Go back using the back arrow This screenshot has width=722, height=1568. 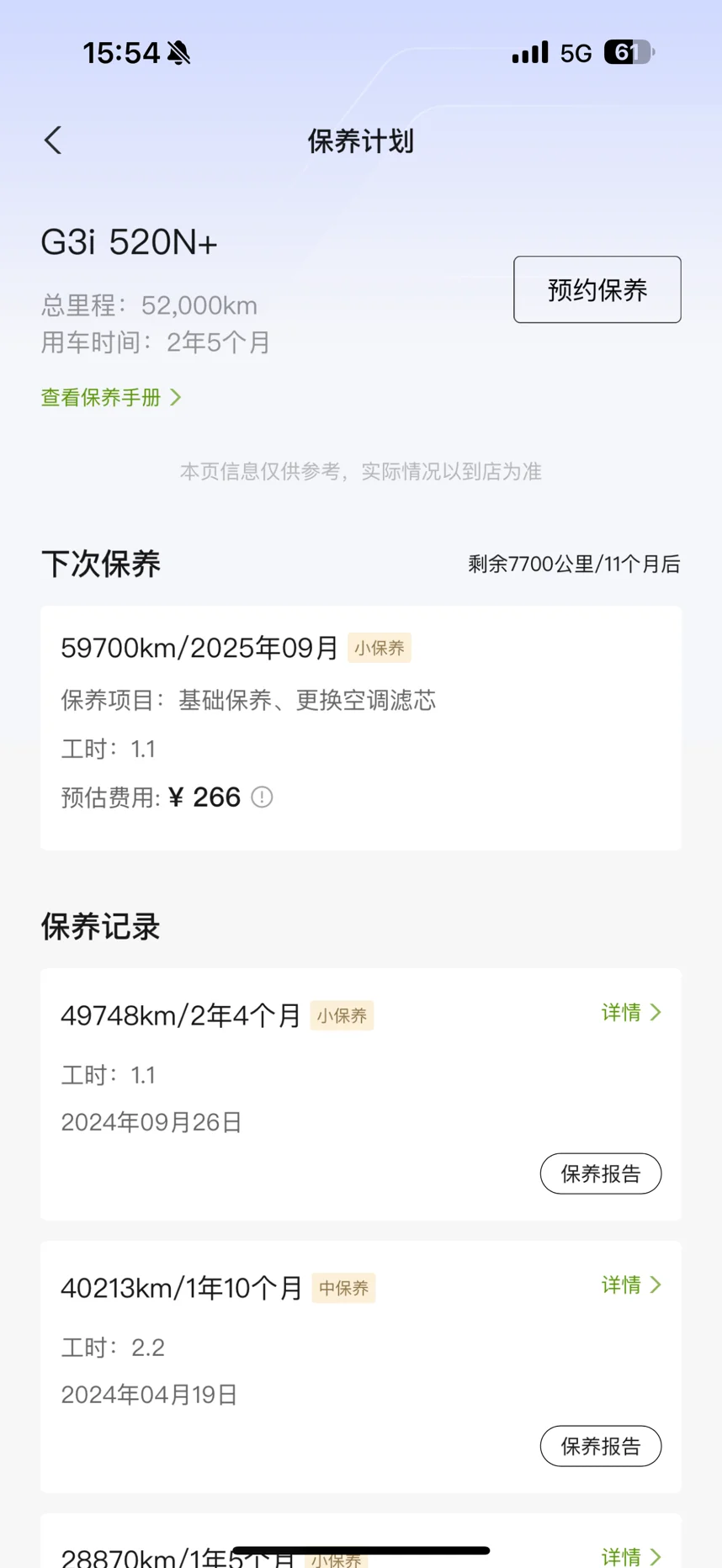[53, 140]
